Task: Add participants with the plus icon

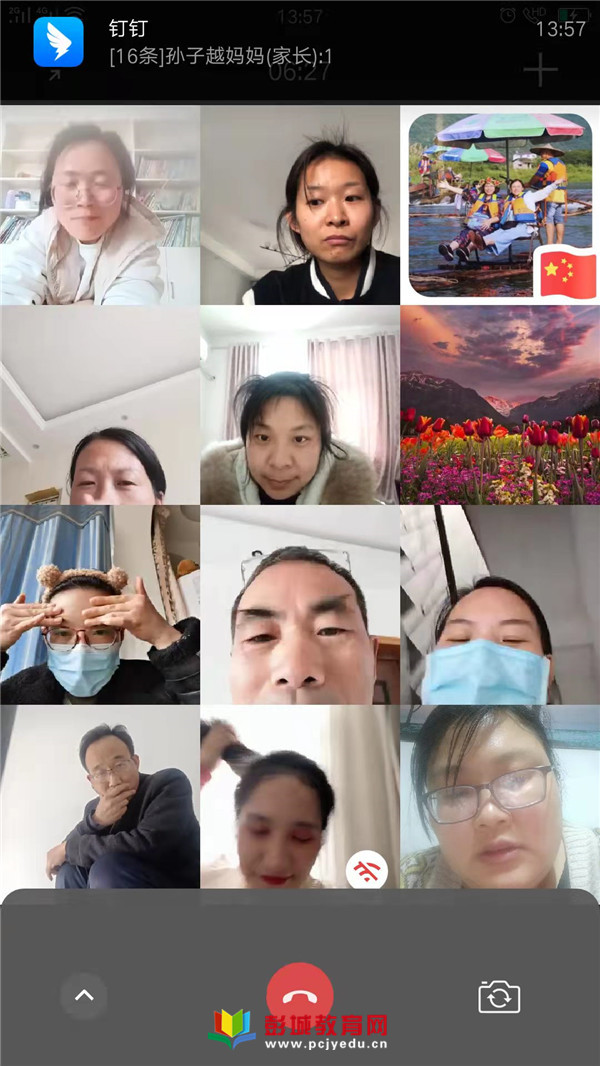Action: (x=540, y=69)
